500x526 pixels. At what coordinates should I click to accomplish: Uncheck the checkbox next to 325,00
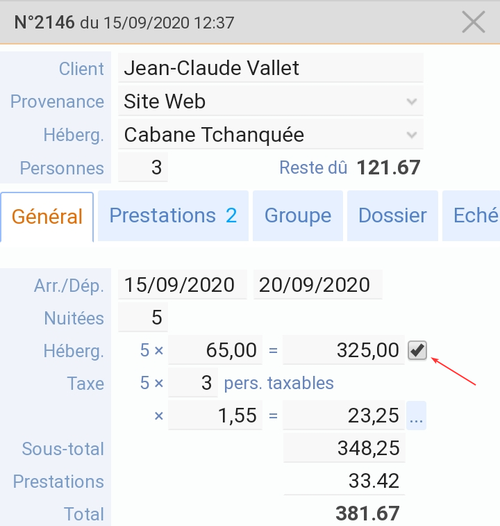click(x=417, y=350)
